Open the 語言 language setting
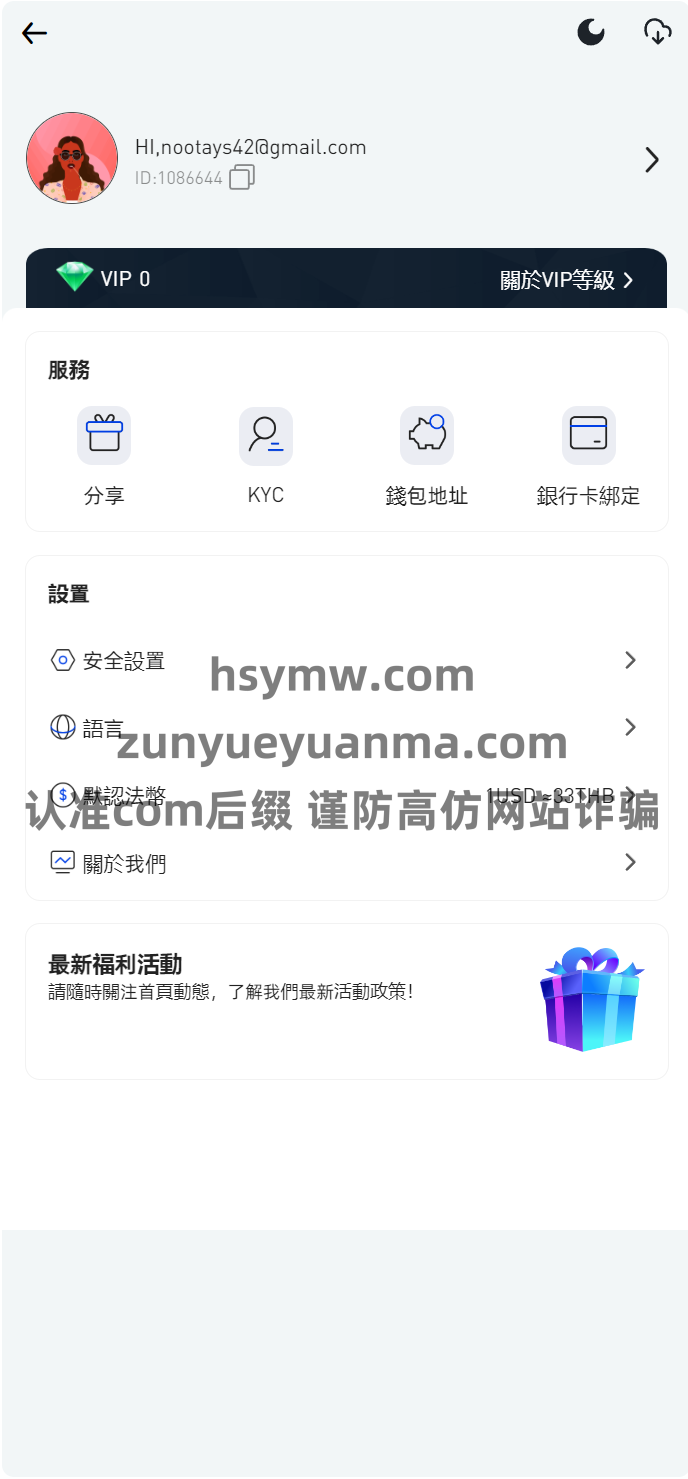The image size is (688, 1479). (x=345, y=728)
